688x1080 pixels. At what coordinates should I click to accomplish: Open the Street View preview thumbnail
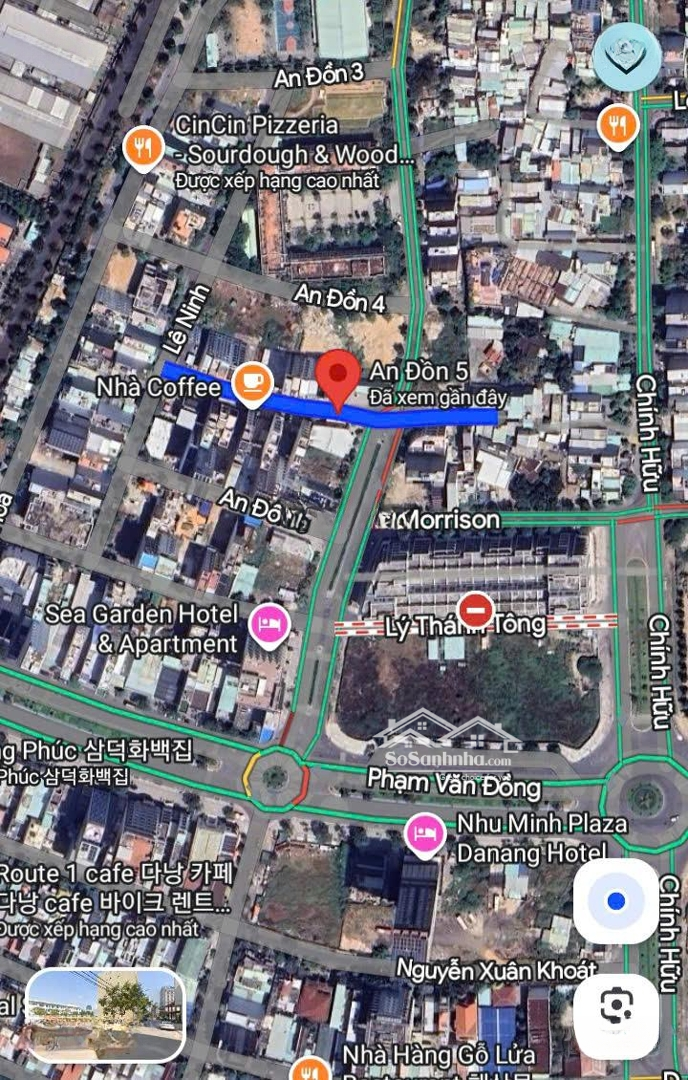(106, 1014)
